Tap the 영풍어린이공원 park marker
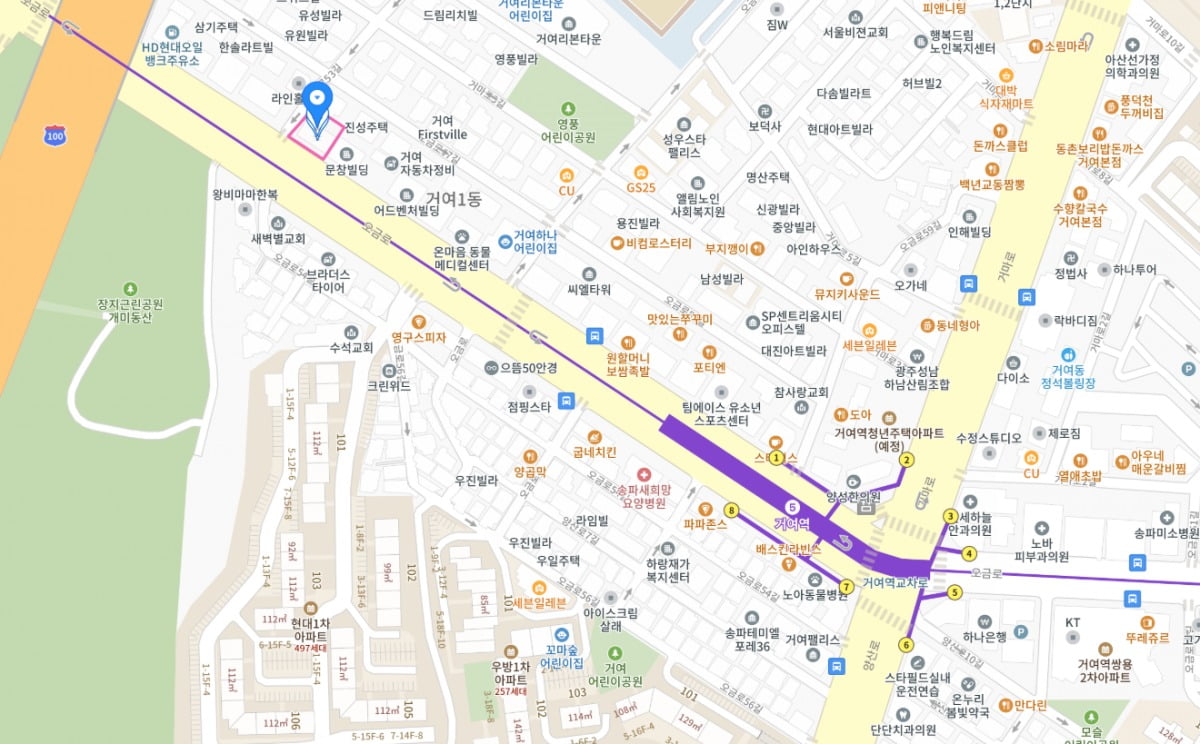Viewport: 1200px width, 744px height. tap(568, 108)
